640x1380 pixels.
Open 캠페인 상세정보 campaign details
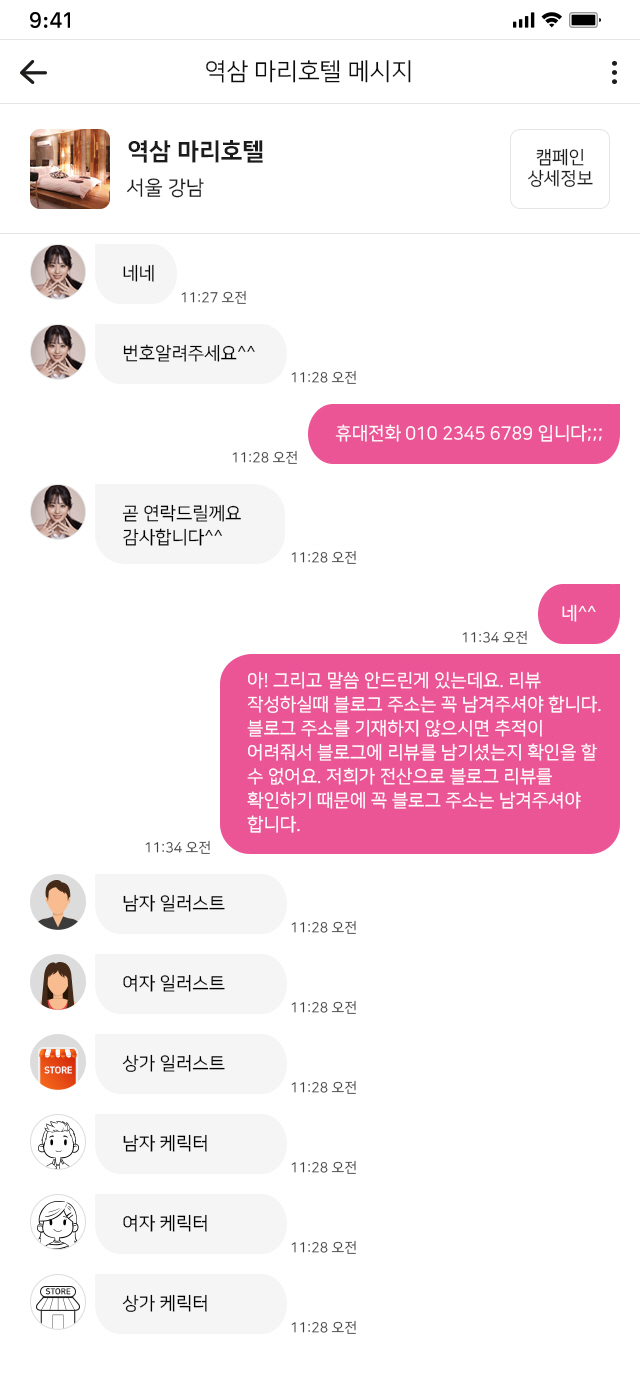point(559,169)
